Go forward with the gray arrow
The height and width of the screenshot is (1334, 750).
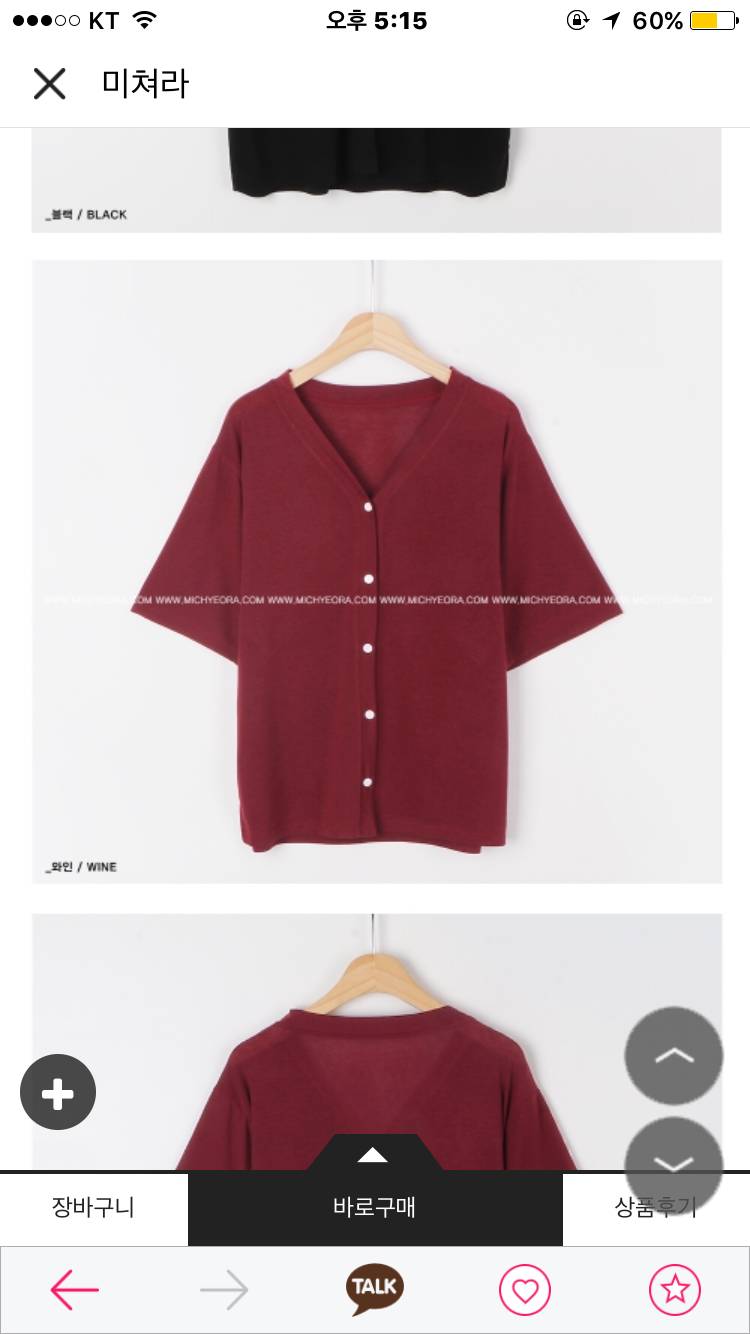pos(224,1290)
